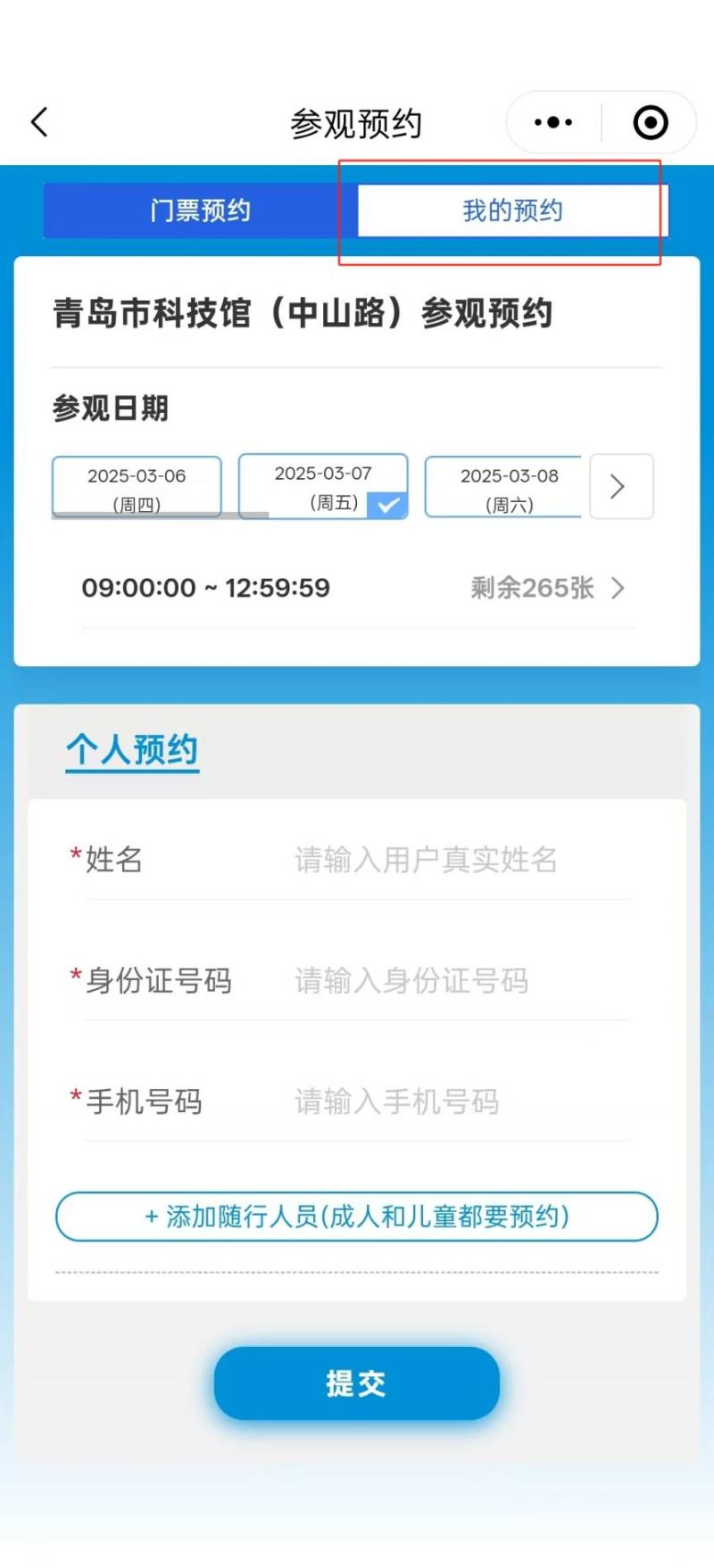Choose the 09:00:00 ~ 12:59:59 time slot
Screen dimensions: 714x1568
click(357, 588)
